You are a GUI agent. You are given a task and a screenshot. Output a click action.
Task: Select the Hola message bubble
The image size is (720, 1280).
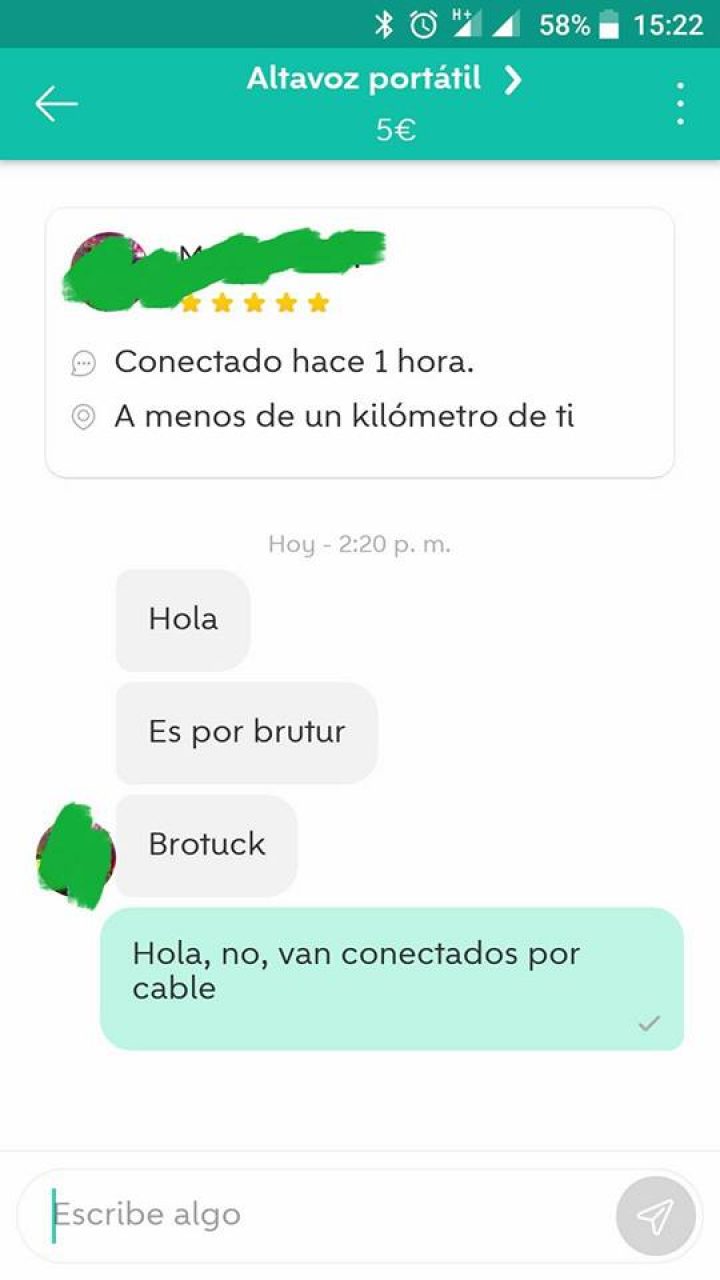click(x=183, y=618)
